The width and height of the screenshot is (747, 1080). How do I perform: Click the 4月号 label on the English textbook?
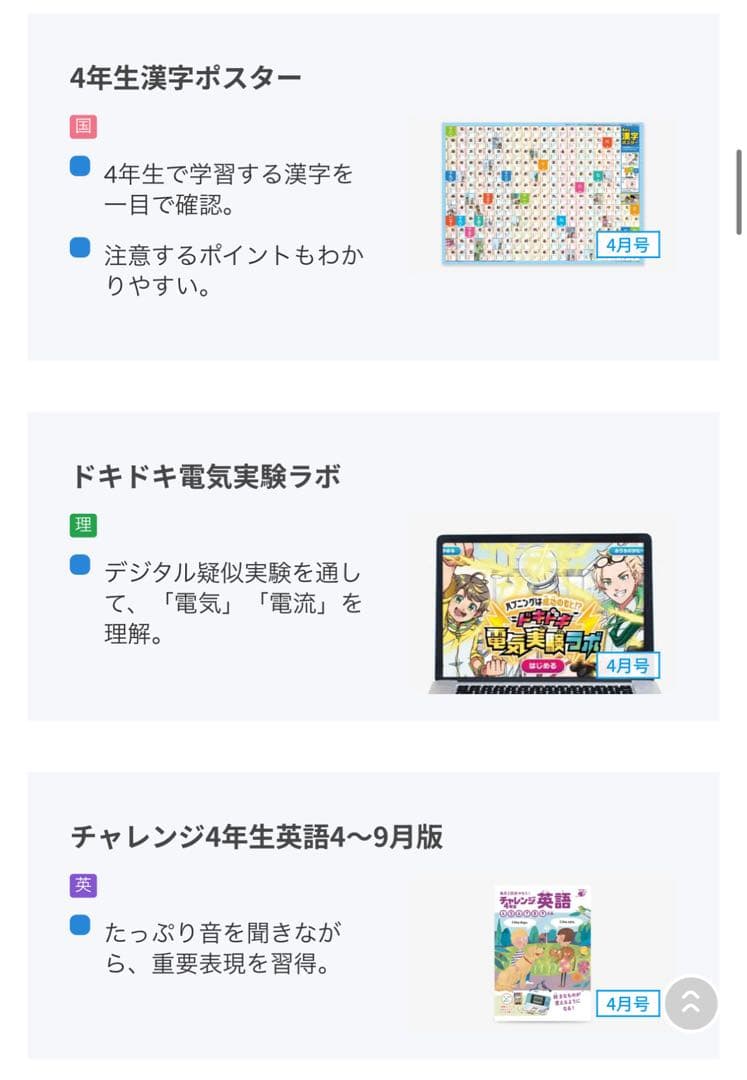(x=629, y=1003)
